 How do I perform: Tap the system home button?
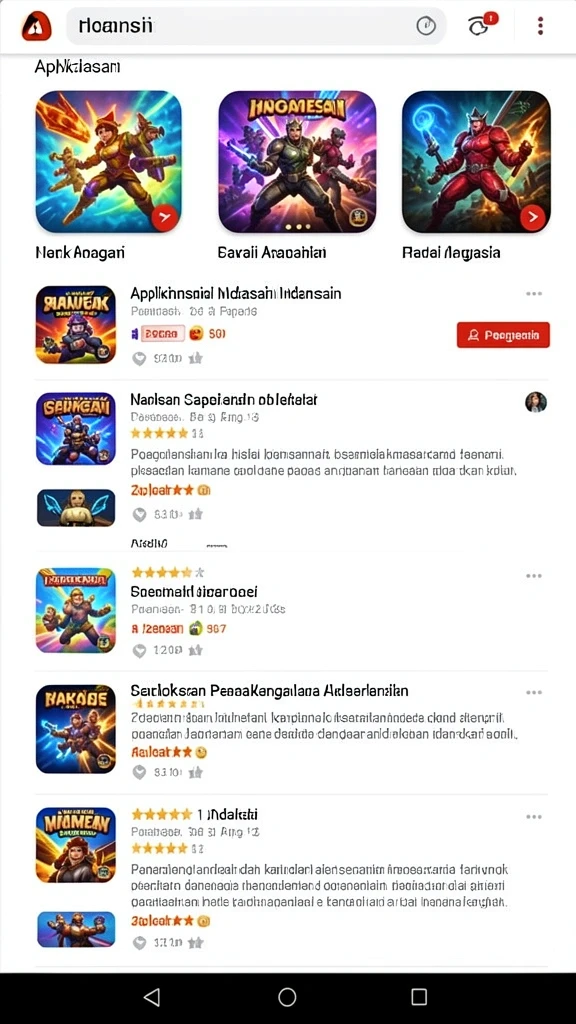pyautogui.click(x=287, y=997)
